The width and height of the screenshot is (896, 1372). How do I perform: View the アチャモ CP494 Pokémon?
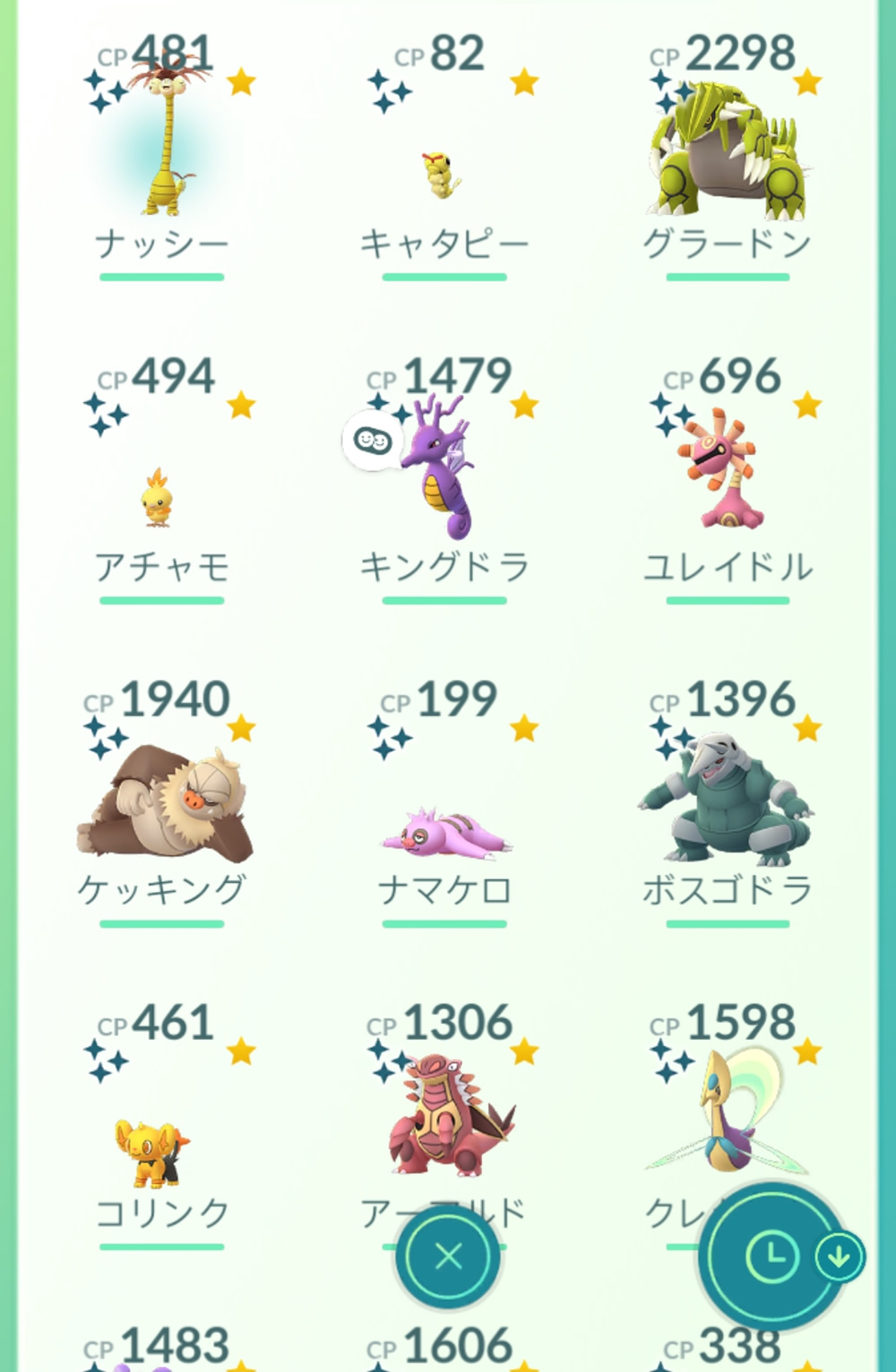159,497
